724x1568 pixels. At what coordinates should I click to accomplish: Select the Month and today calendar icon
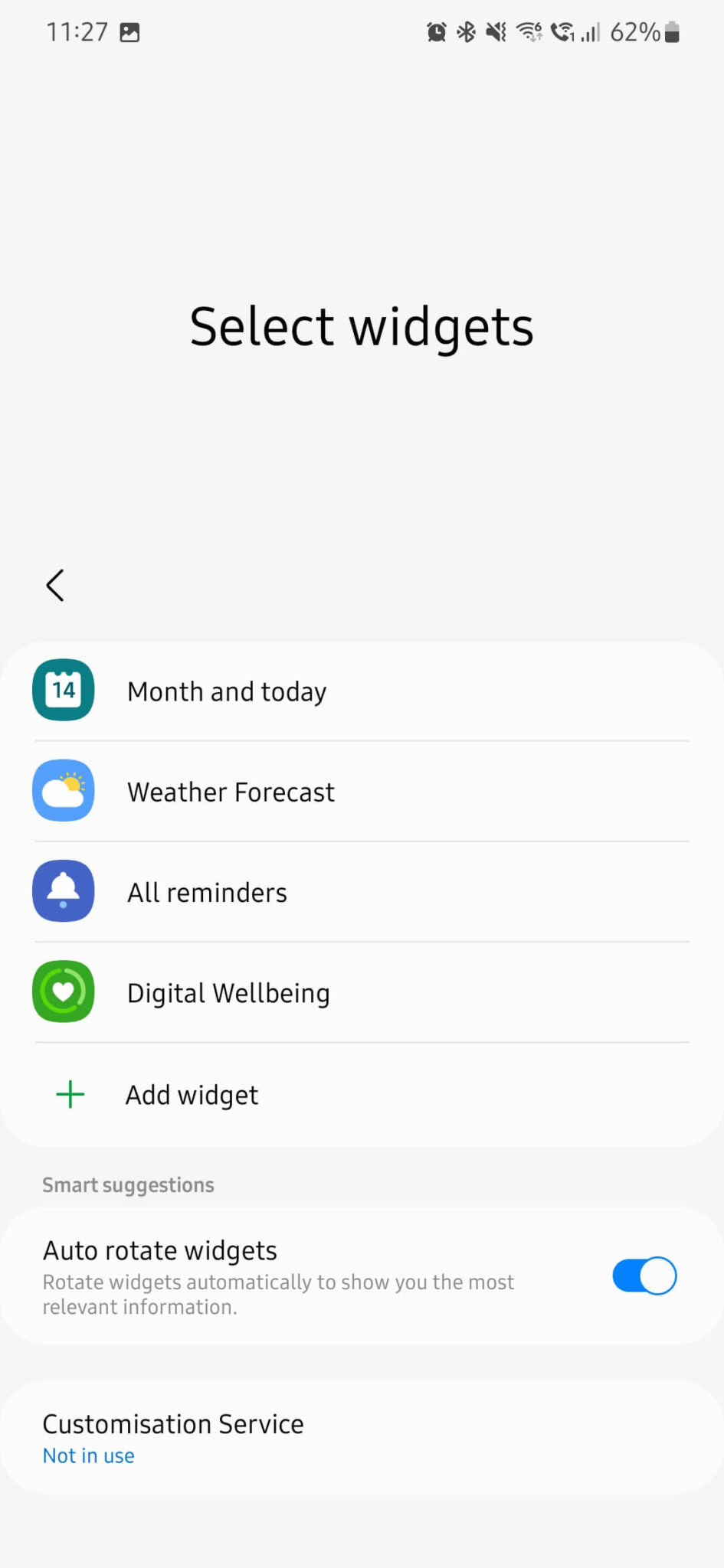tap(64, 691)
